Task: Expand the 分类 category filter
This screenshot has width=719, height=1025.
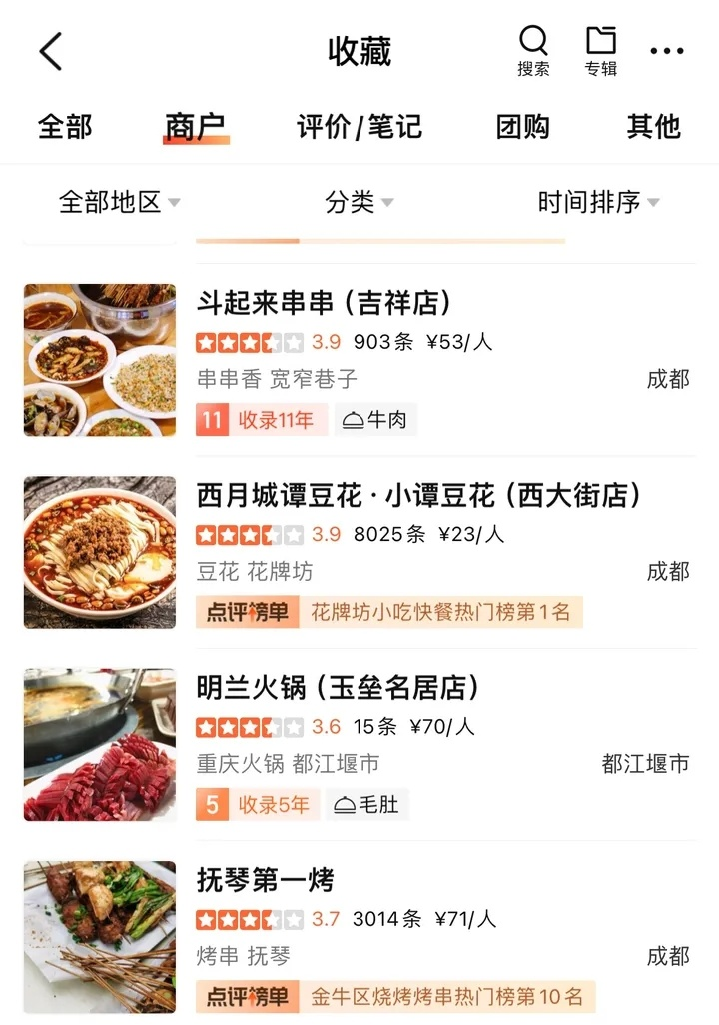Action: (x=359, y=202)
